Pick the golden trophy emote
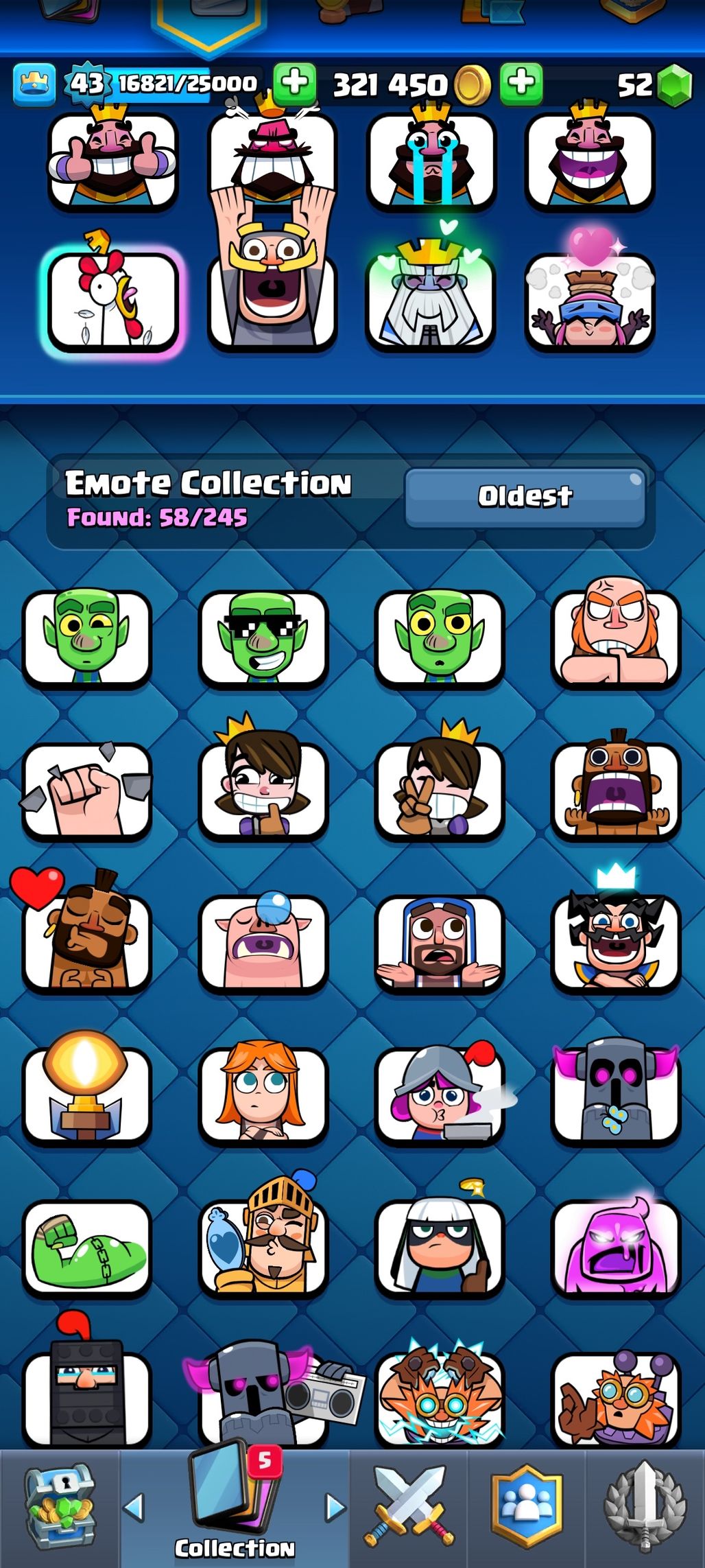 (87, 1095)
